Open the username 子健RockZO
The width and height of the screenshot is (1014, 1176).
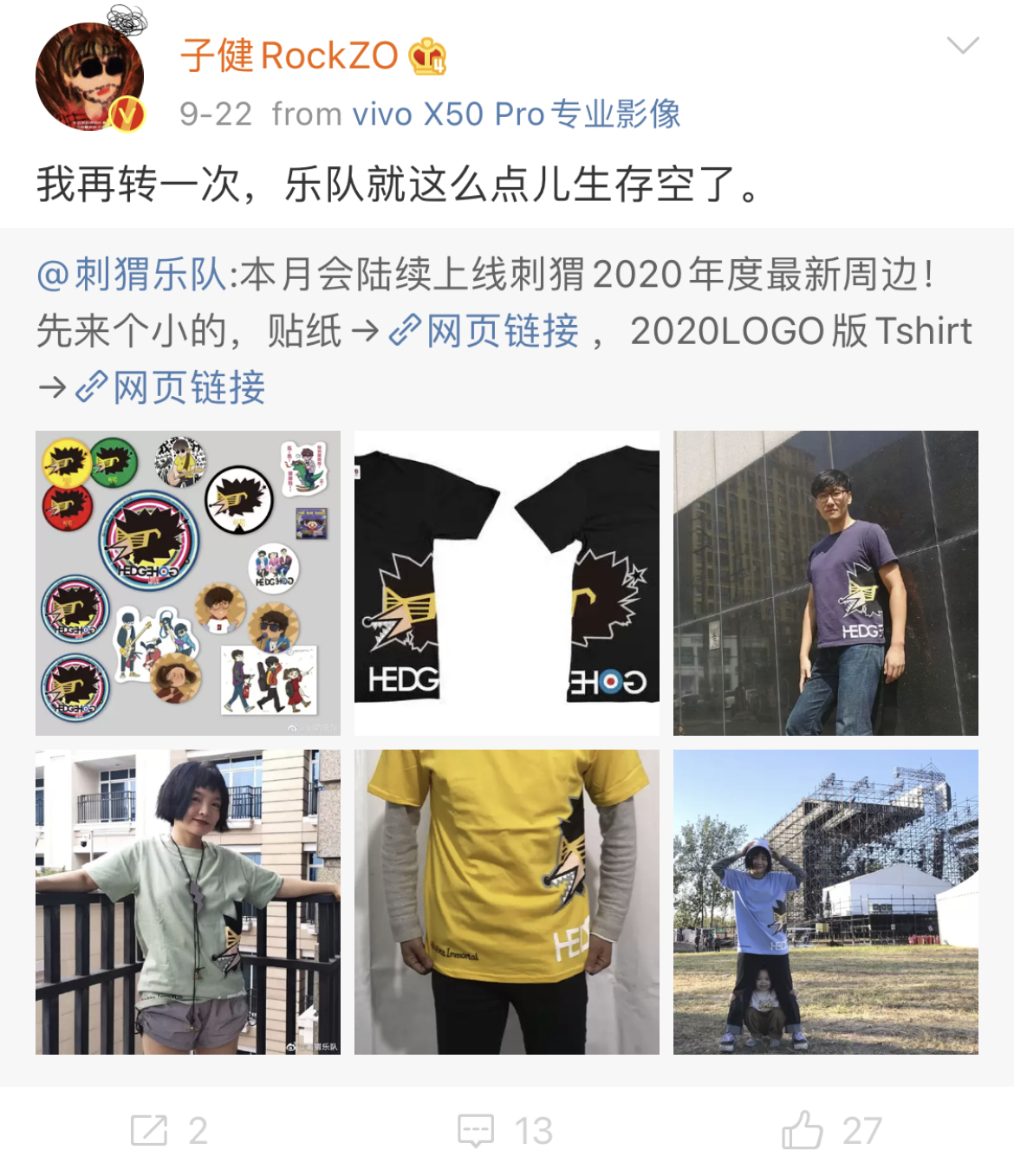point(289,56)
